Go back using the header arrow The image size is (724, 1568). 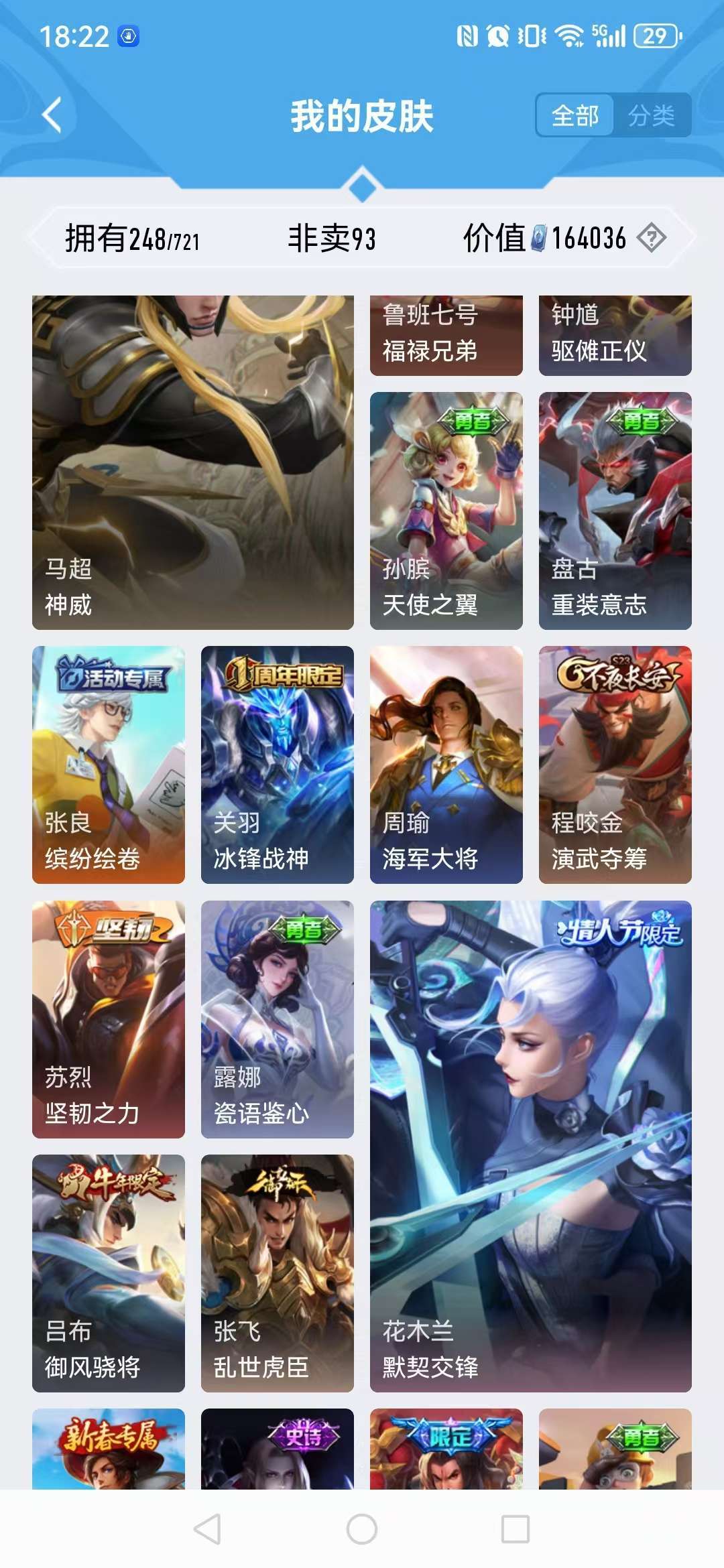click(52, 115)
